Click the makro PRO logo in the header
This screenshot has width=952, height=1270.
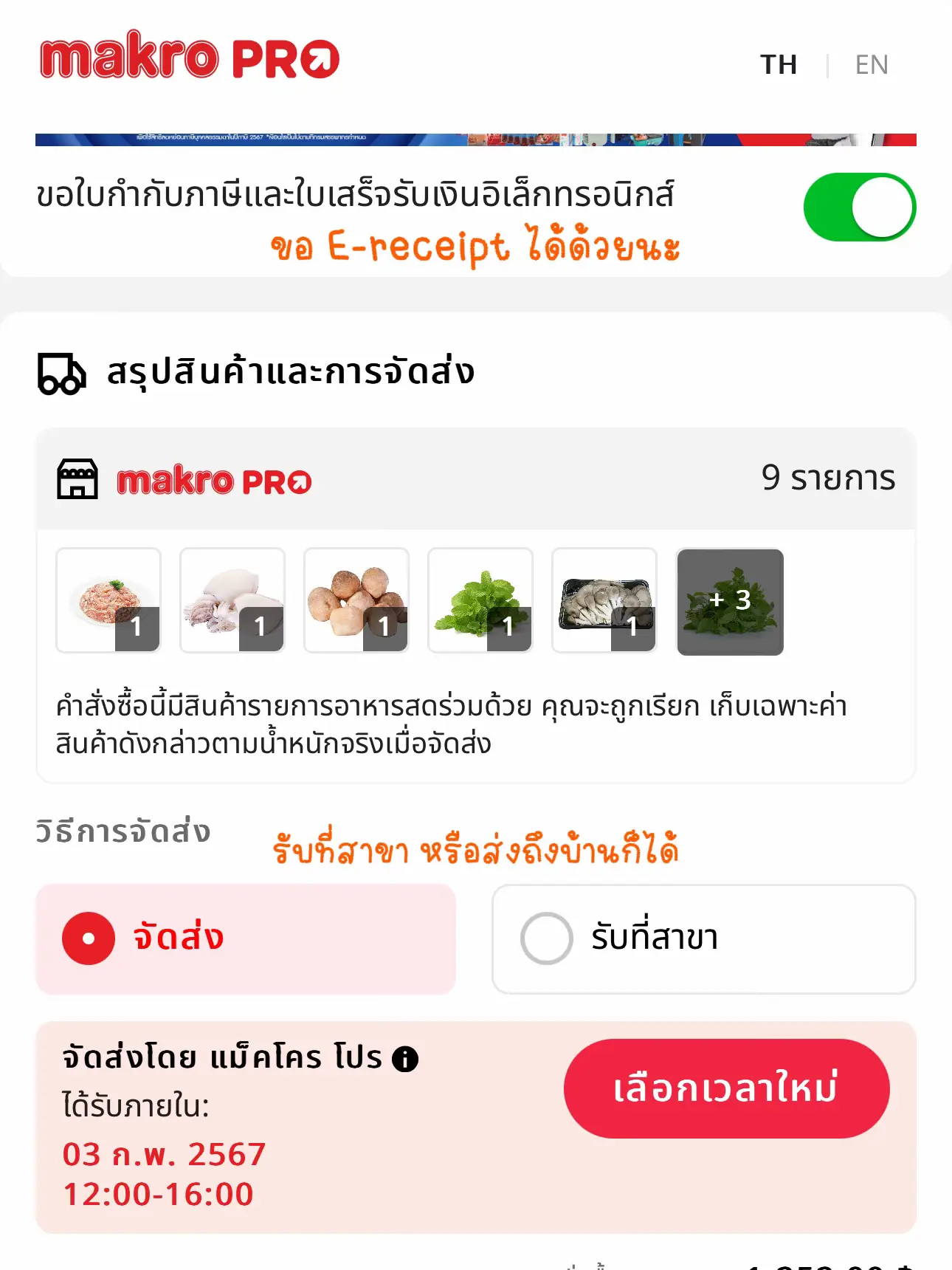[x=188, y=61]
